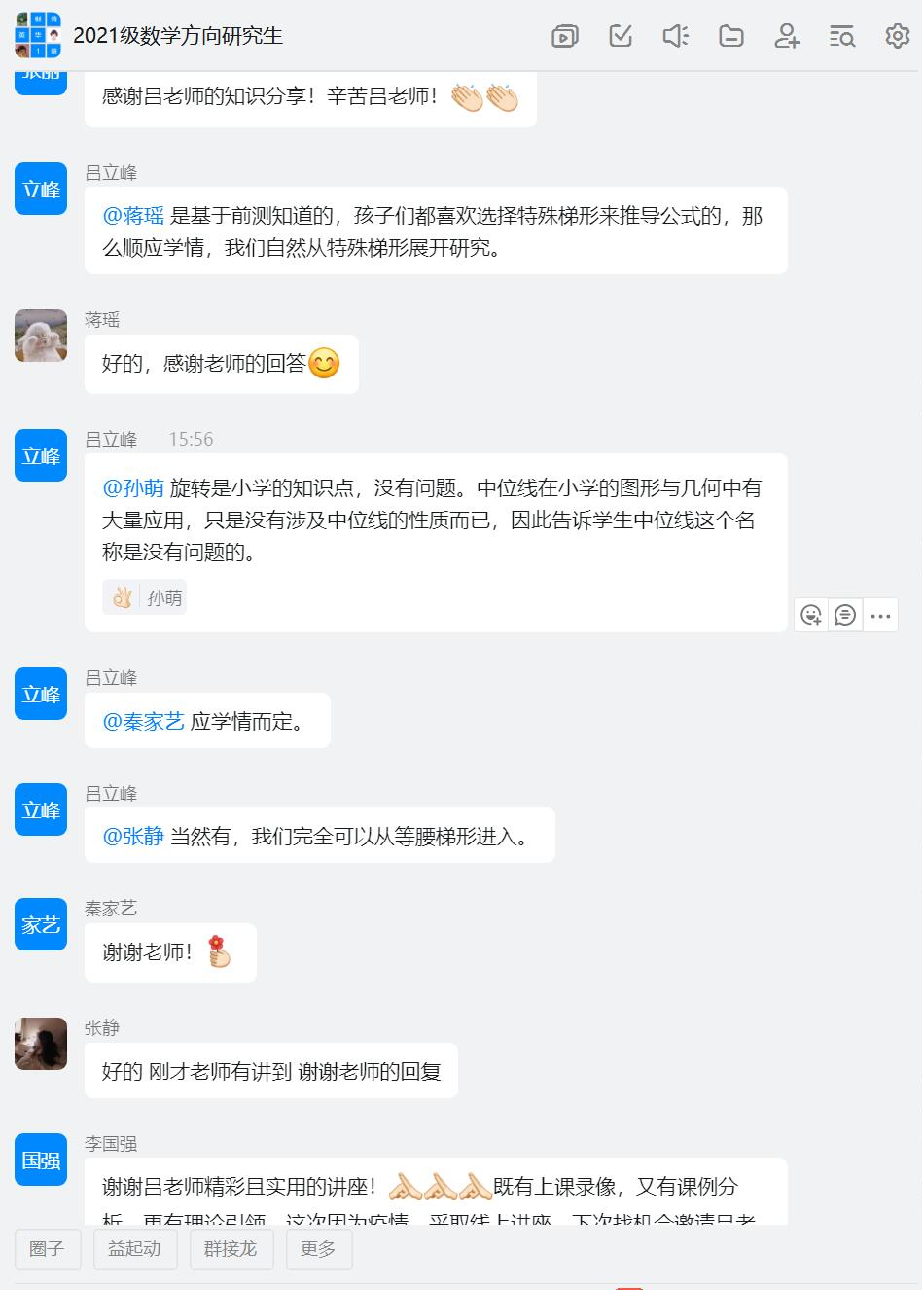View 张静's profile avatar
This screenshot has width=924, height=1290.
click(x=41, y=1044)
